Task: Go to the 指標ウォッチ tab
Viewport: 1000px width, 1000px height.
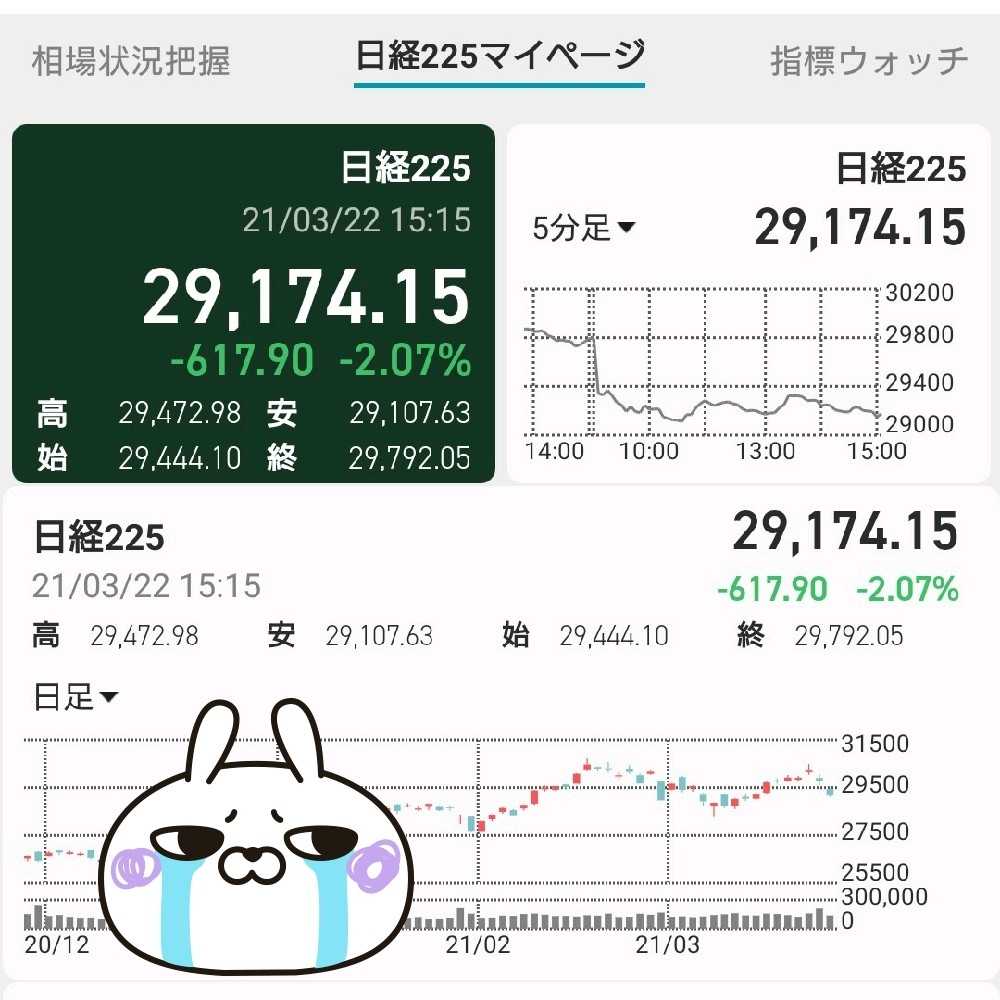Action: pos(868,61)
